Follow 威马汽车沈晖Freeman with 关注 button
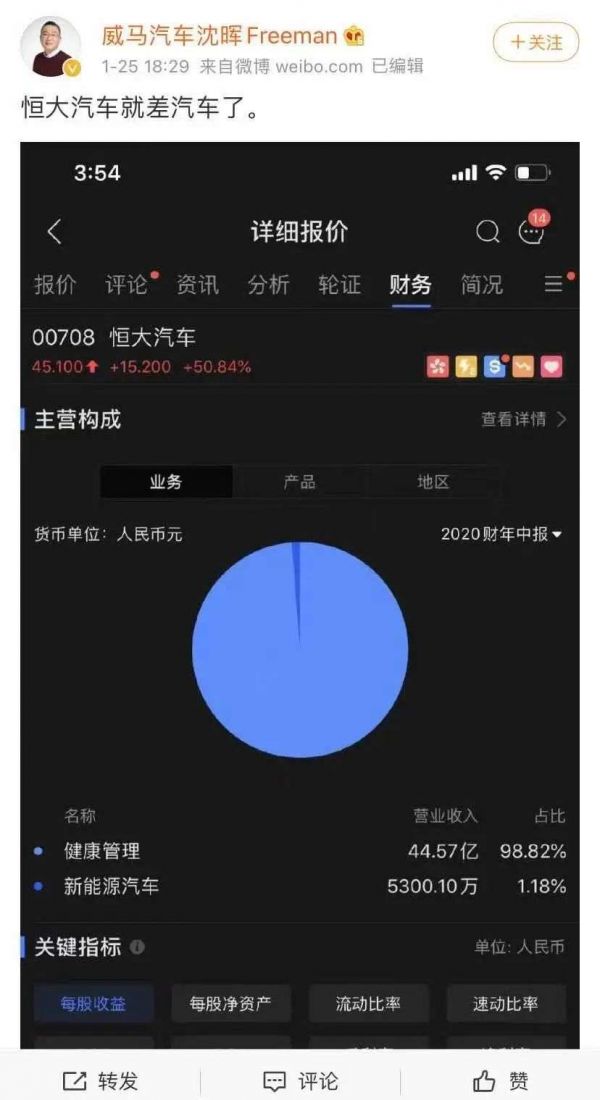The width and height of the screenshot is (600, 1100). click(536, 42)
